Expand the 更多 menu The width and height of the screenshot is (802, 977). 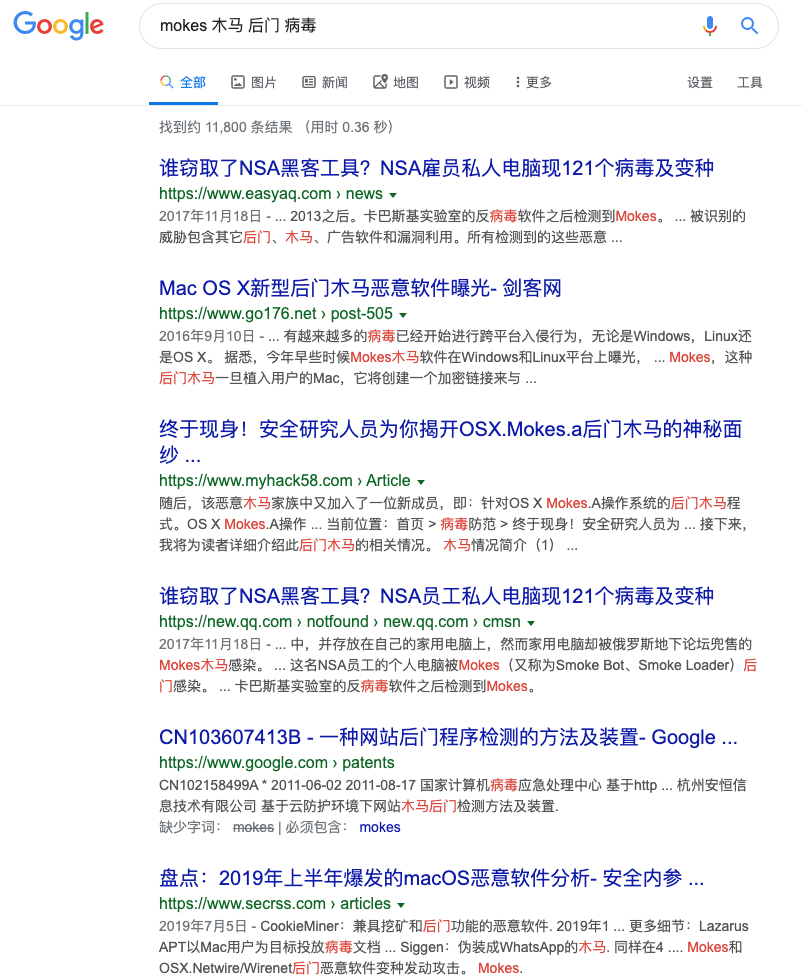coord(532,83)
